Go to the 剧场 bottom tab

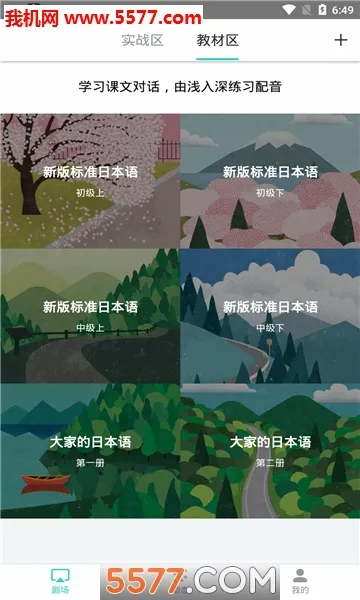60,581
